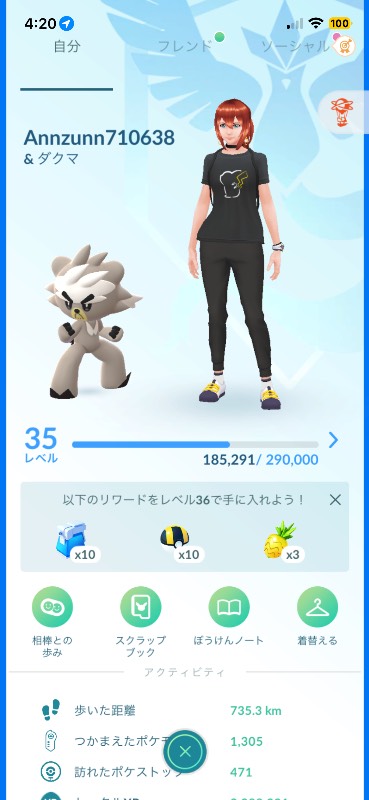The width and height of the screenshot is (369, 800).
Task: Dismiss the level 36 rewards banner
Action: [335, 499]
